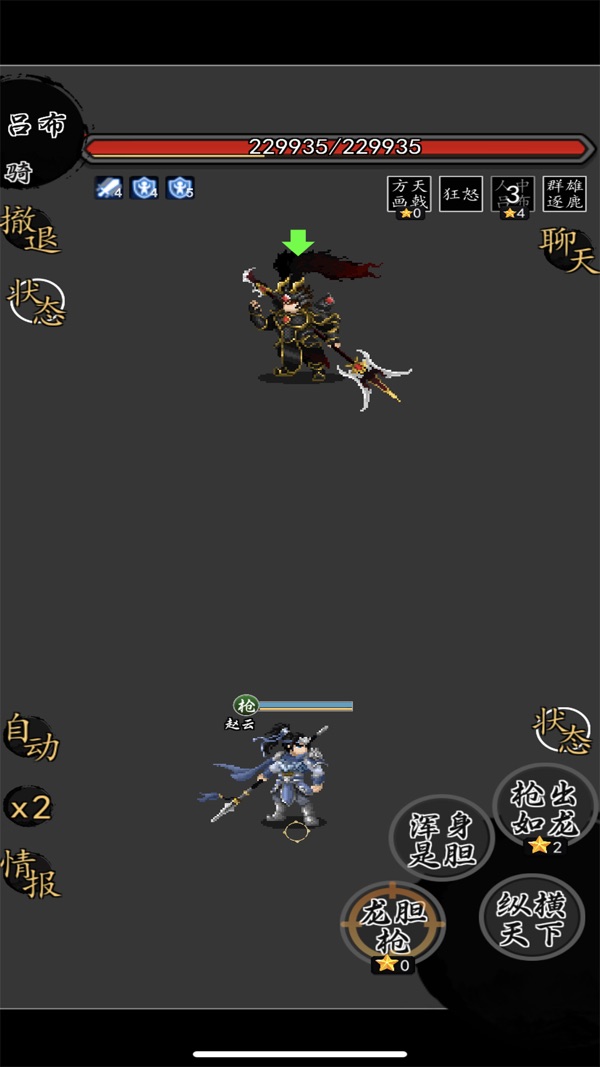View the boss skill 方天画戟
Screen dimensions: 600x1067
coord(408,194)
